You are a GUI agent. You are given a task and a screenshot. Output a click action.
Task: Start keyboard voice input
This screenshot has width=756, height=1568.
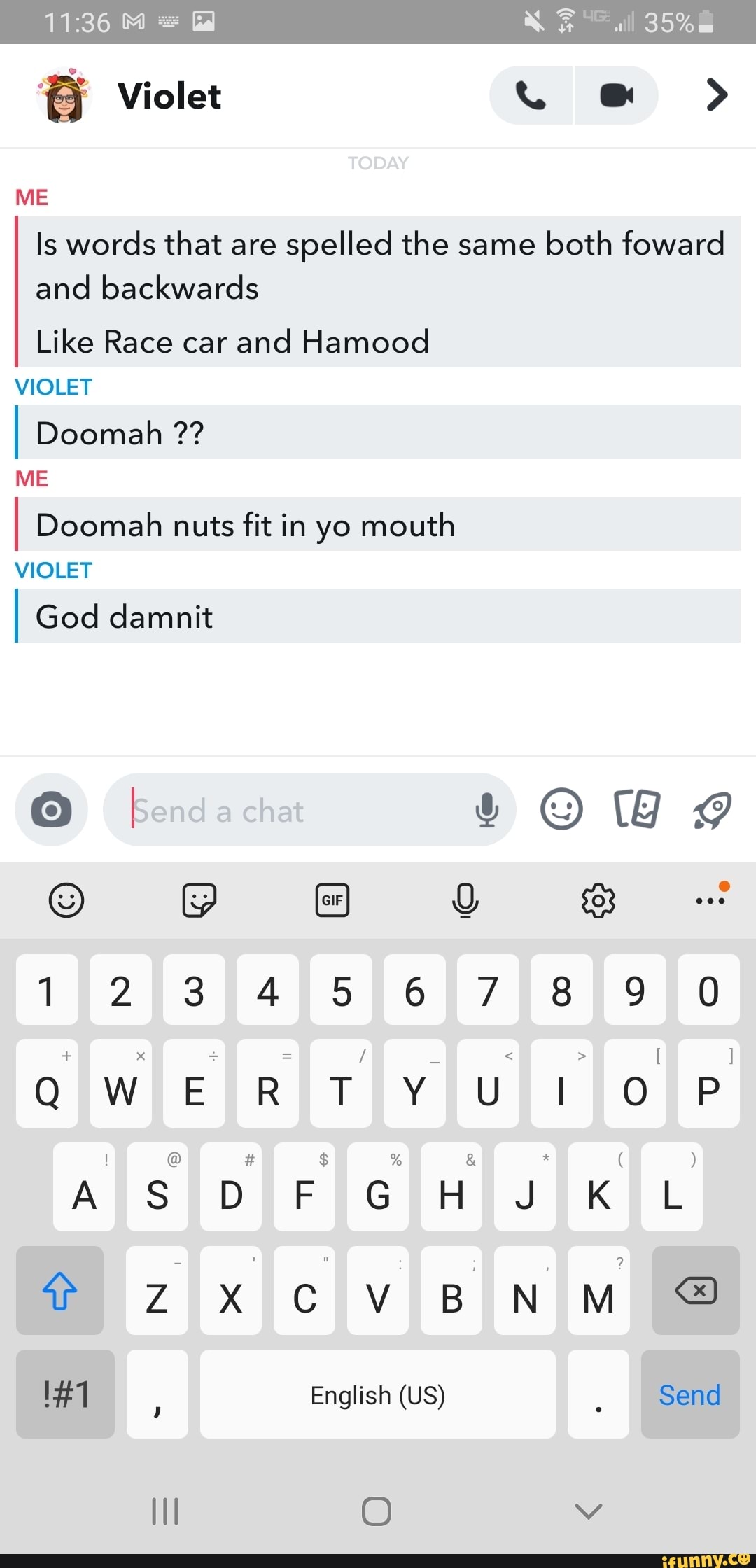(465, 899)
